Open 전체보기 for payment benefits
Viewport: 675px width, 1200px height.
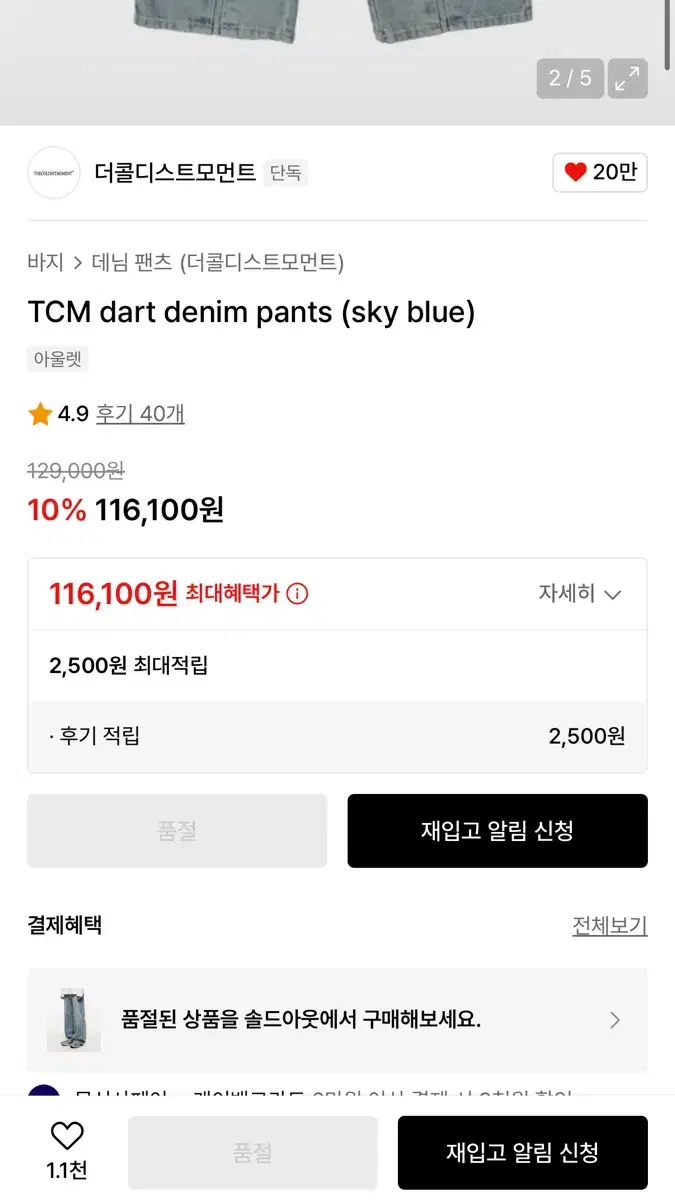tap(609, 926)
